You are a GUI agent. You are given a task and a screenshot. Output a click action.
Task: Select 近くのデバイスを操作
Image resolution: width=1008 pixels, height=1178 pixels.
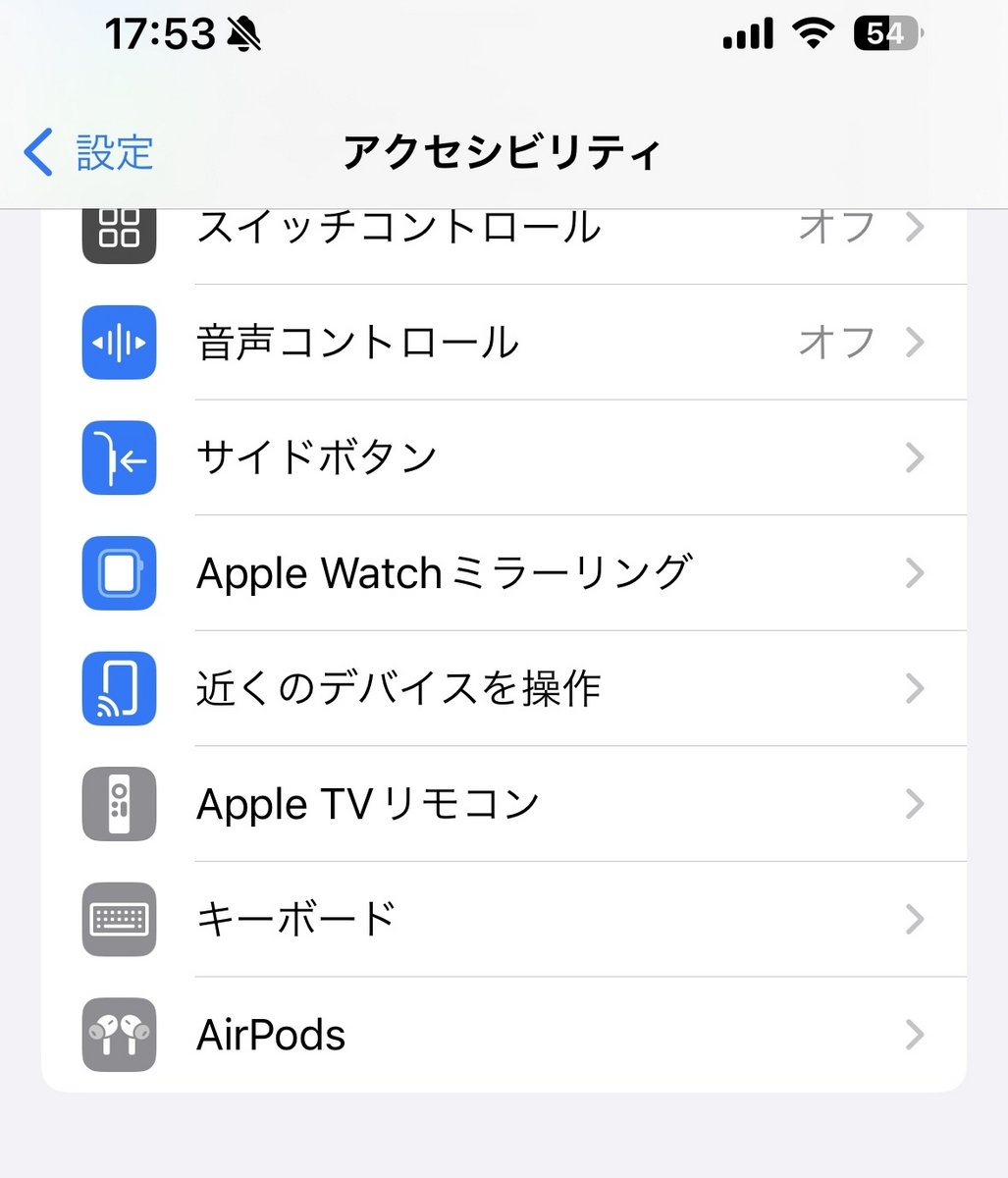[503, 688]
